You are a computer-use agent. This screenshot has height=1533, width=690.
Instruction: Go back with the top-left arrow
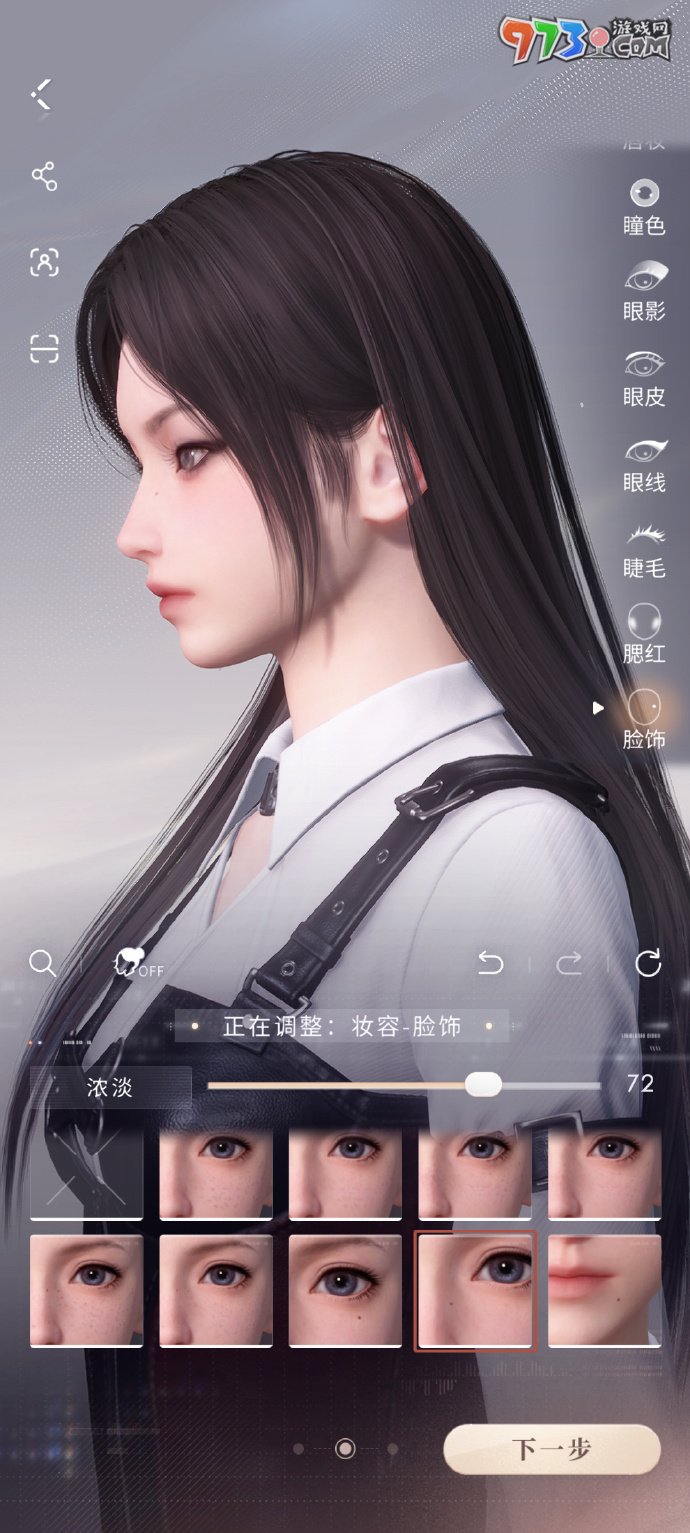(41, 95)
